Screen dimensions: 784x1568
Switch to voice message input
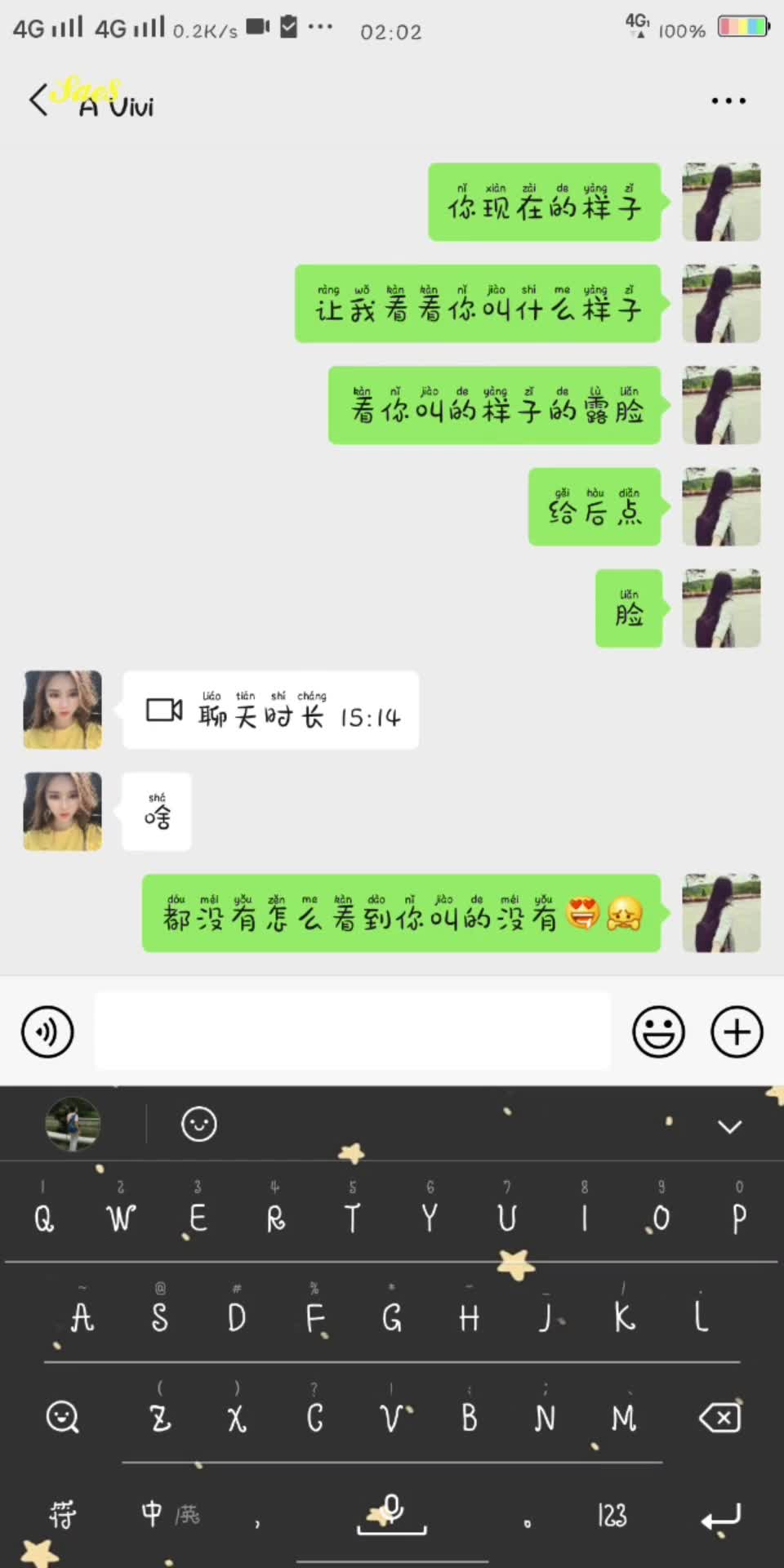coord(47,1031)
